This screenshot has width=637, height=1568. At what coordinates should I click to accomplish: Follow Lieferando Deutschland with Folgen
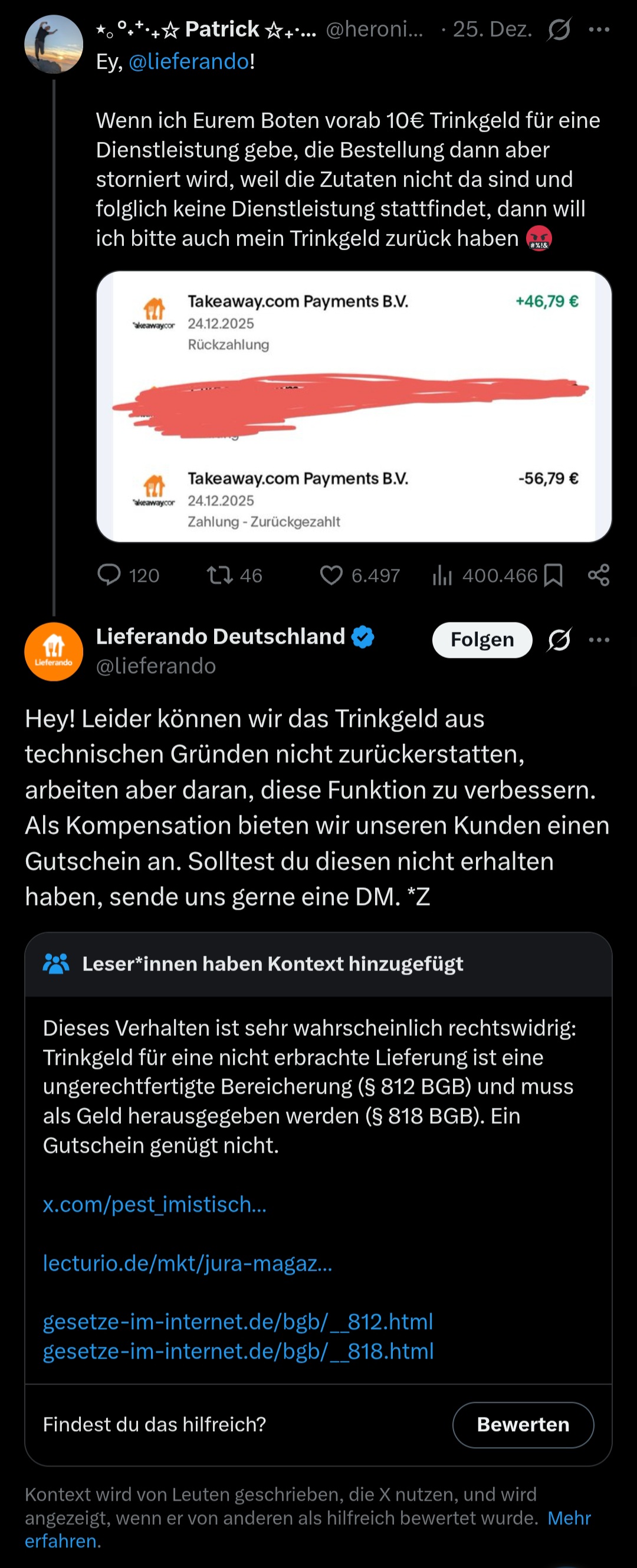(x=482, y=639)
